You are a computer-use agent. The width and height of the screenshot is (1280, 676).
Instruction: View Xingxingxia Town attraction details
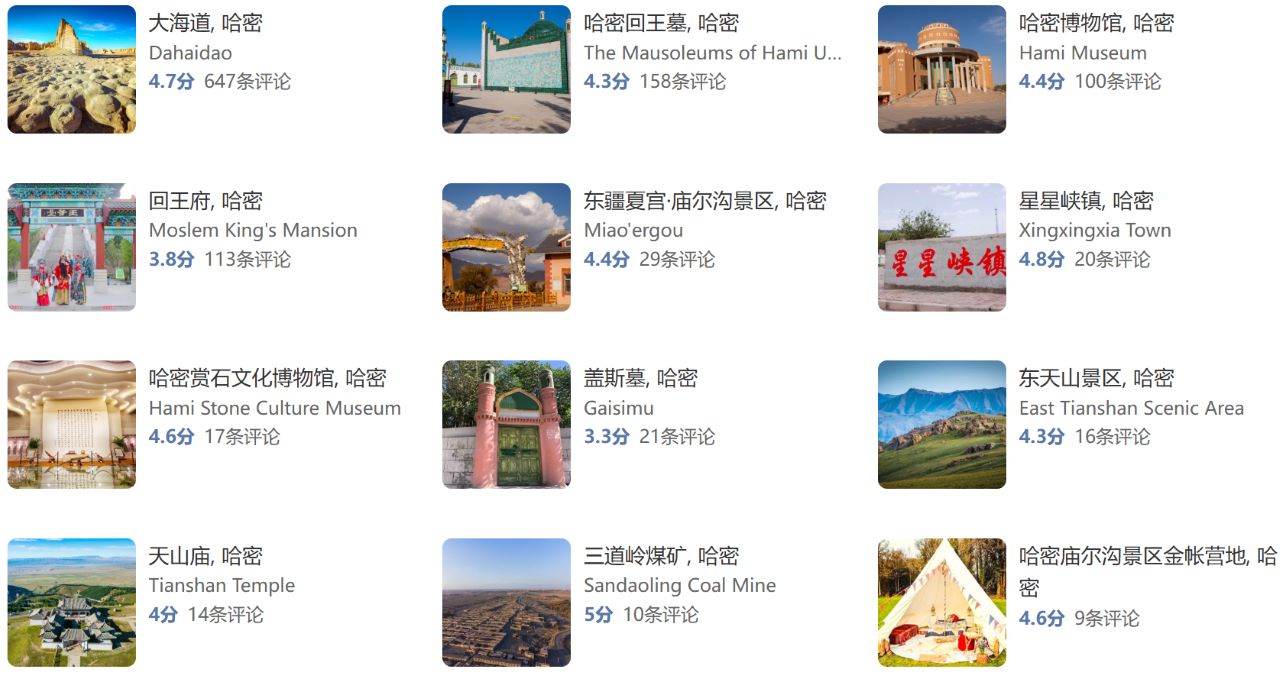tap(1085, 201)
